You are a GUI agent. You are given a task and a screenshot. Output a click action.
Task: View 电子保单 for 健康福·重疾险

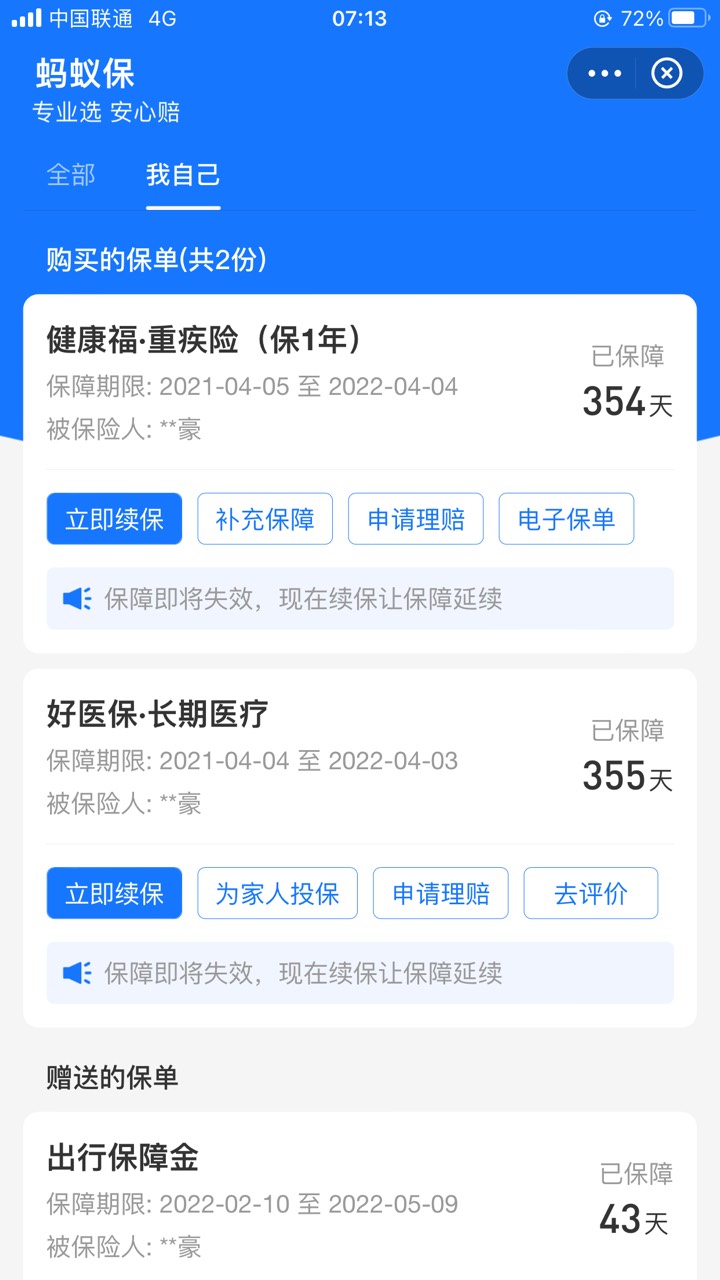click(x=566, y=519)
